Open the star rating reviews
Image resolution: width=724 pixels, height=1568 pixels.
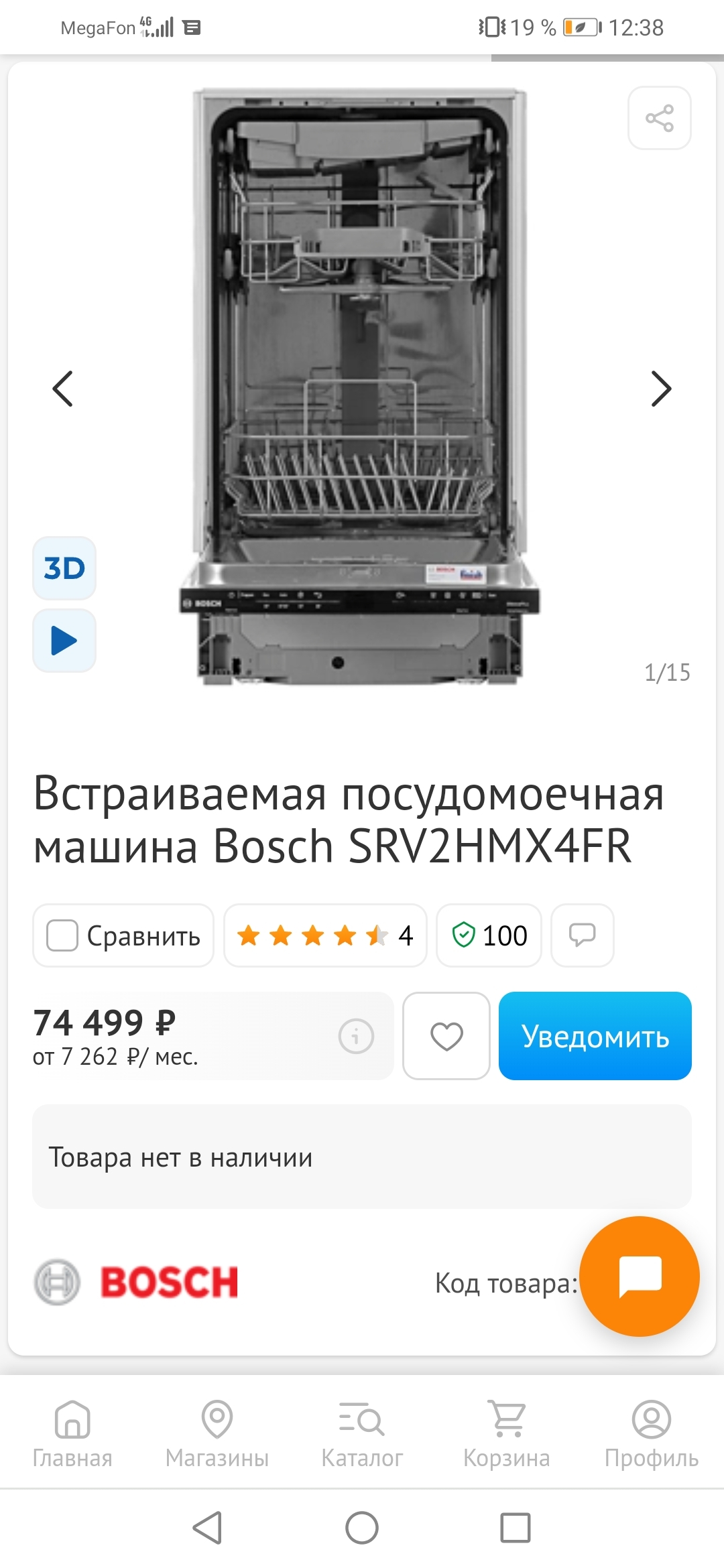click(x=325, y=935)
